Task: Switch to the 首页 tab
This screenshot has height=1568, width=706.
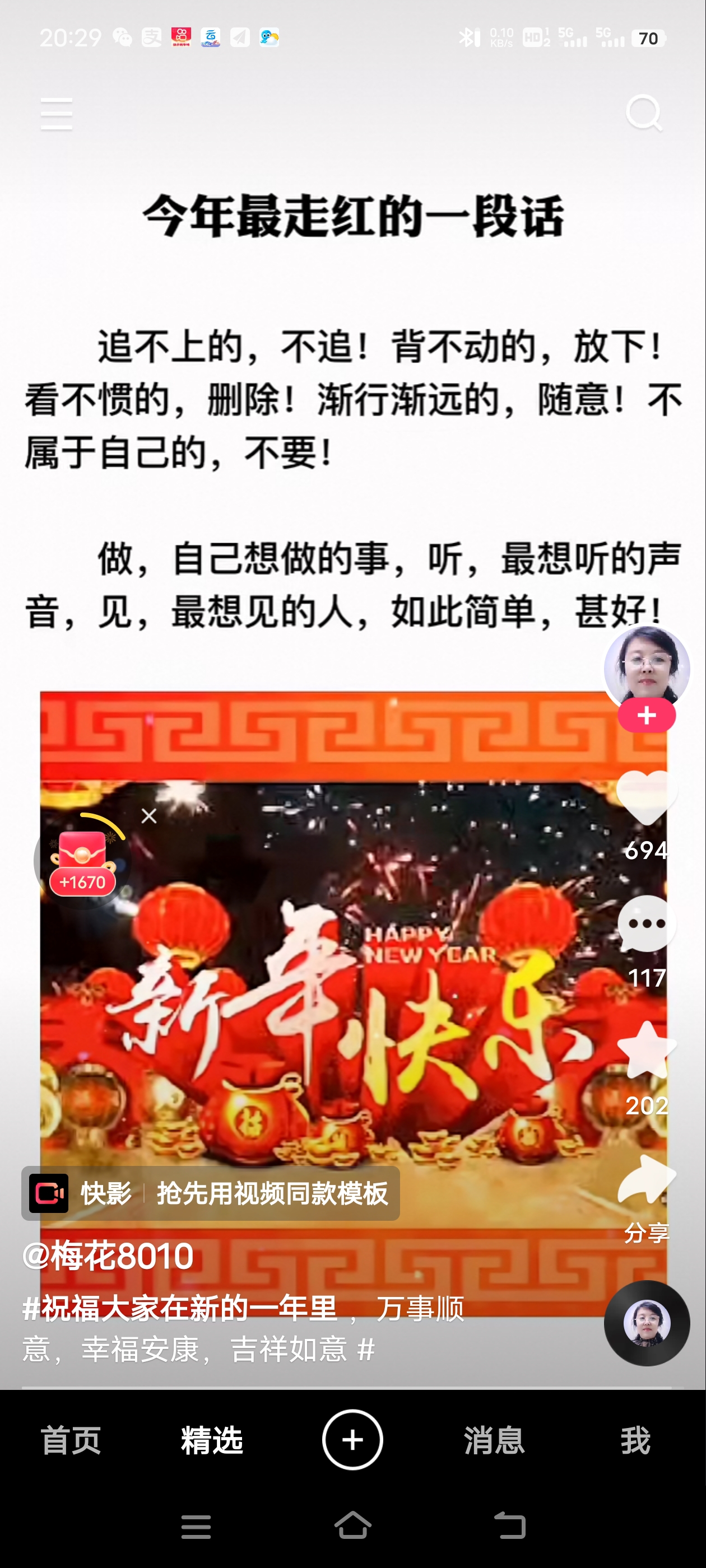Action: tap(71, 1440)
